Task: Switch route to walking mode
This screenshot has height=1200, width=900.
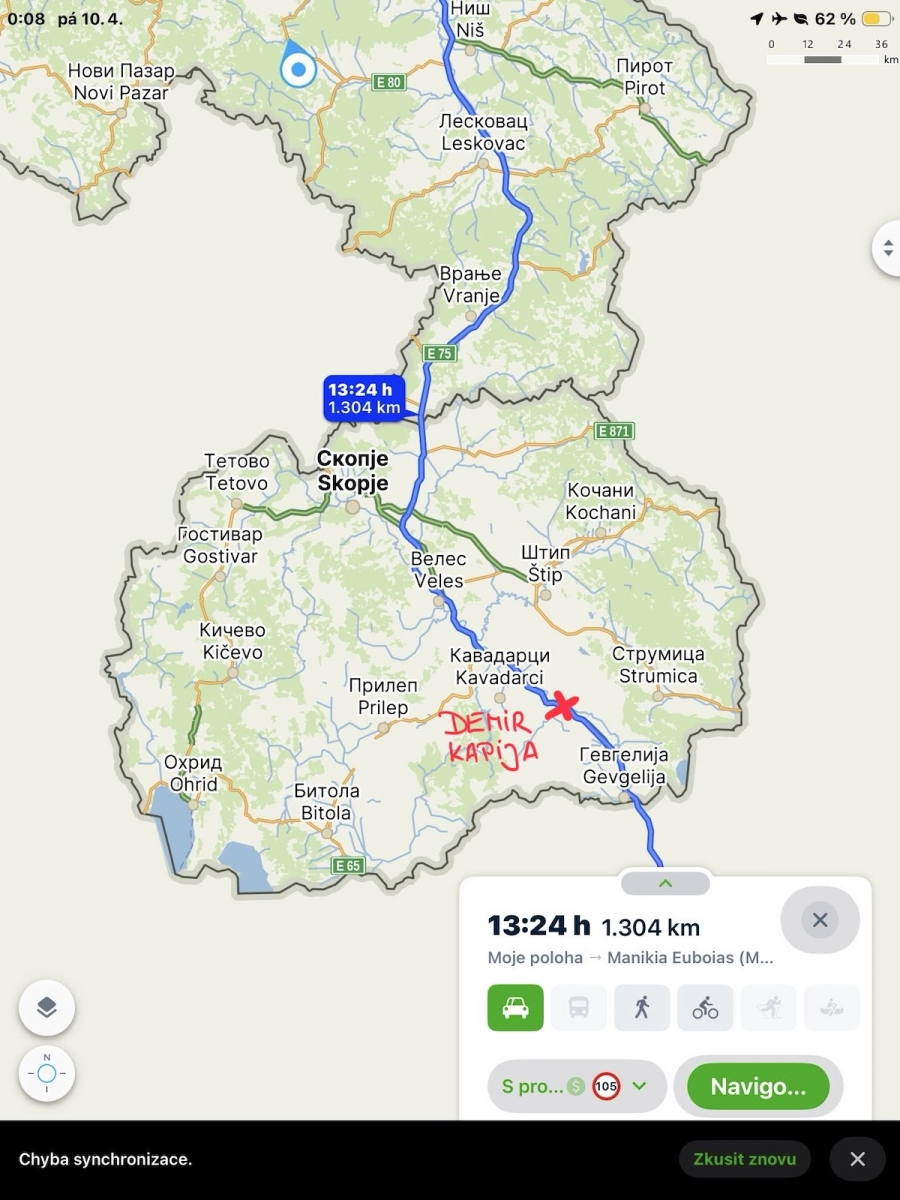Action: [x=642, y=1008]
